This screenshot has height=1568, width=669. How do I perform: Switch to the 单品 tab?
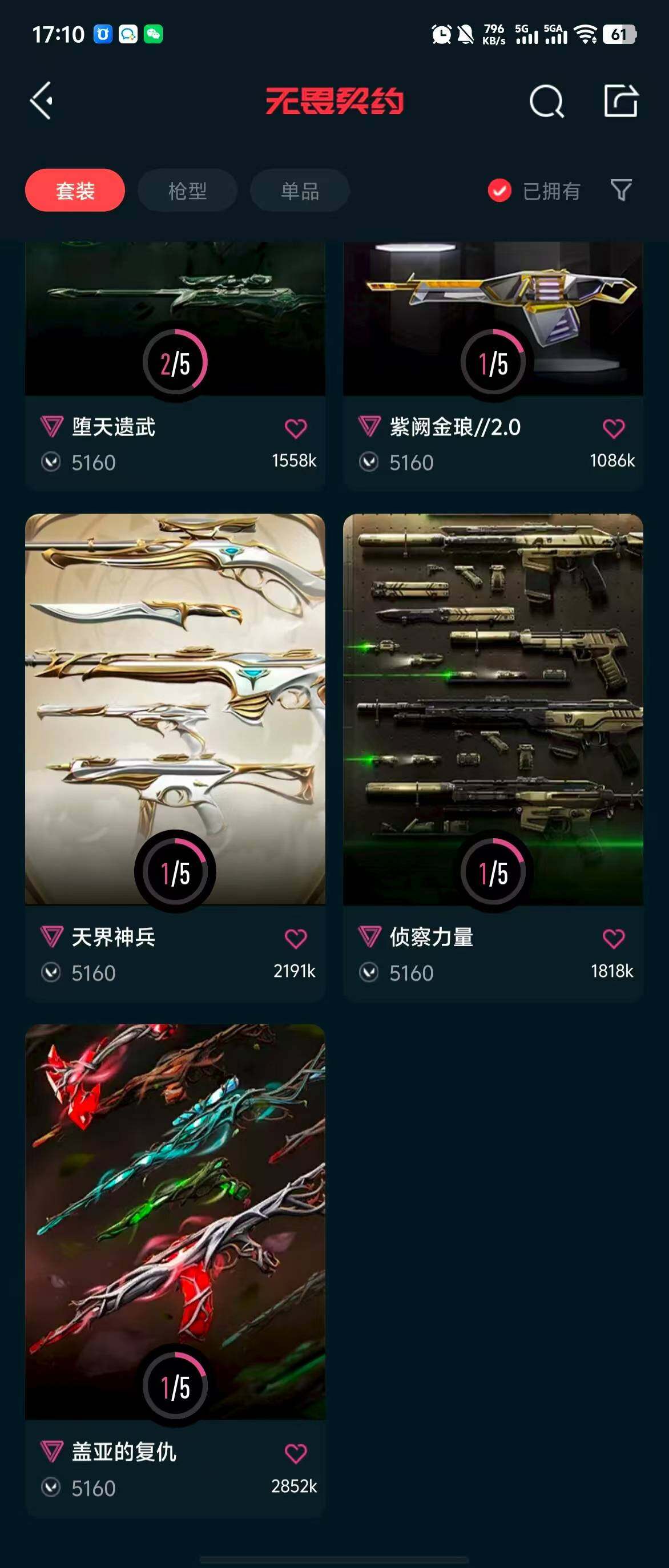point(300,191)
